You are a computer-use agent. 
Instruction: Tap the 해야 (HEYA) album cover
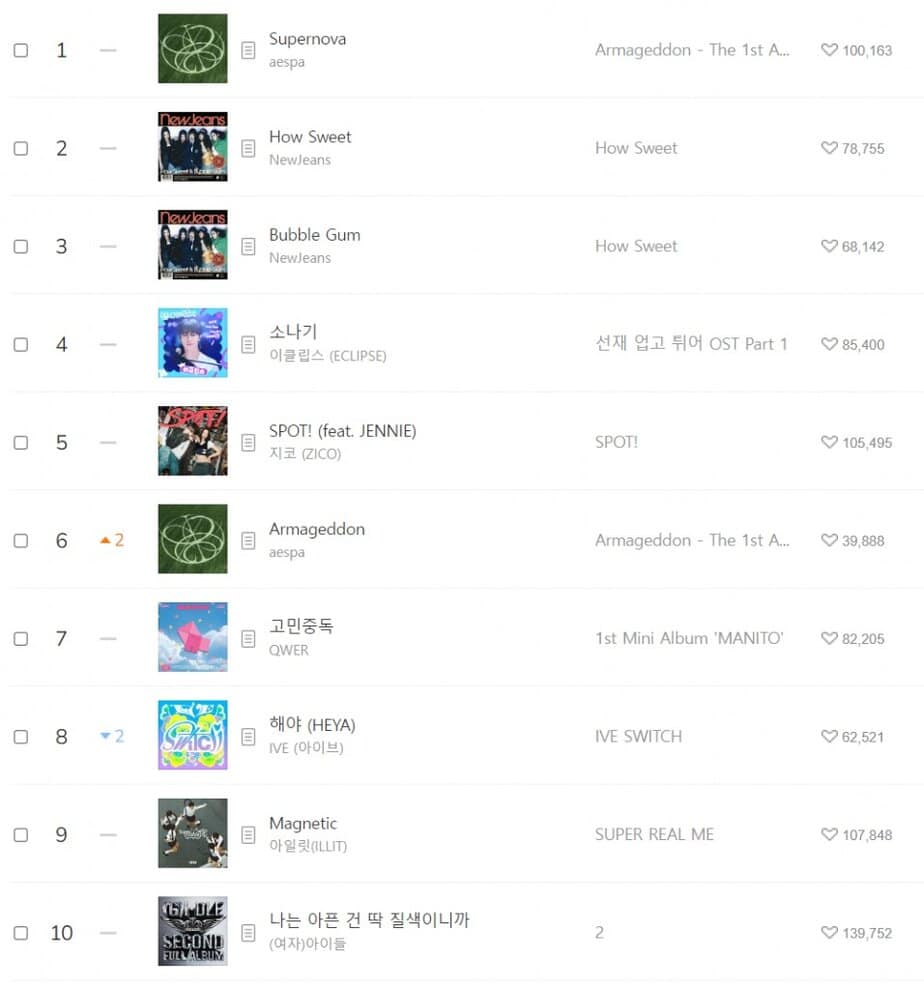point(193,735)
